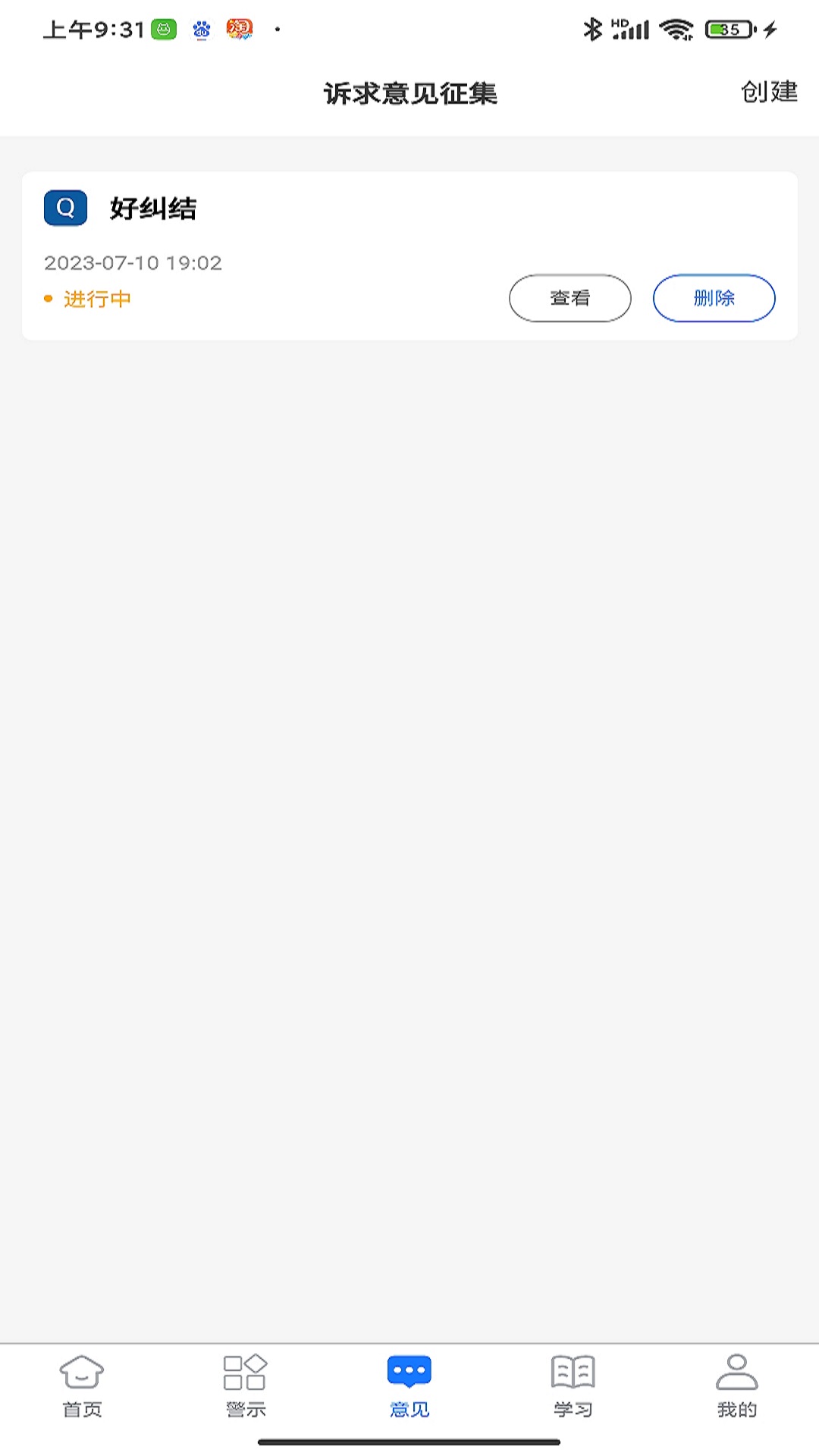819x1456 pixels.
Task: Switch to the 我的 tab
Action: click(737, 1386)
